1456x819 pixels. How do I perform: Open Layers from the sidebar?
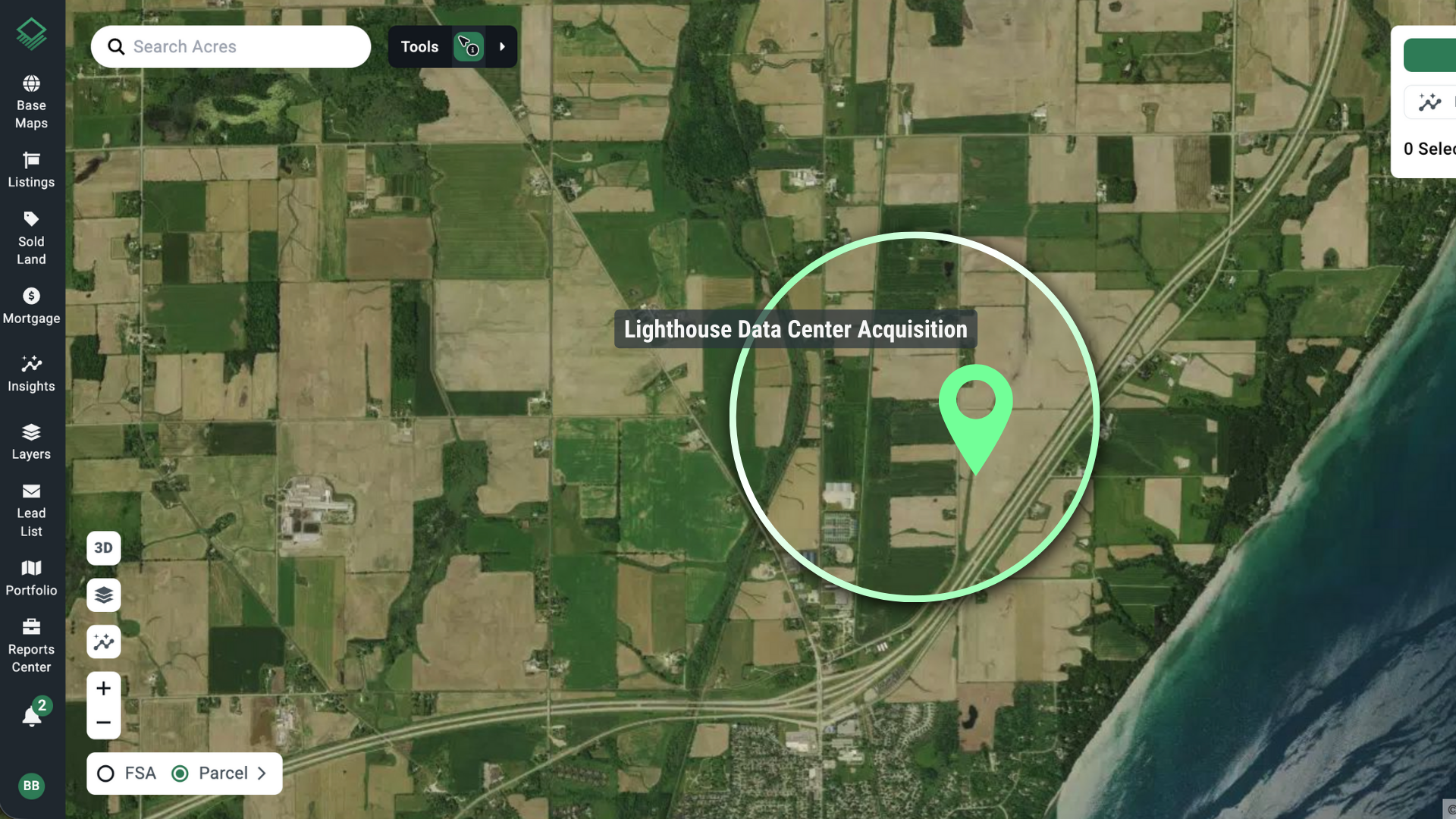coord(31,442)
